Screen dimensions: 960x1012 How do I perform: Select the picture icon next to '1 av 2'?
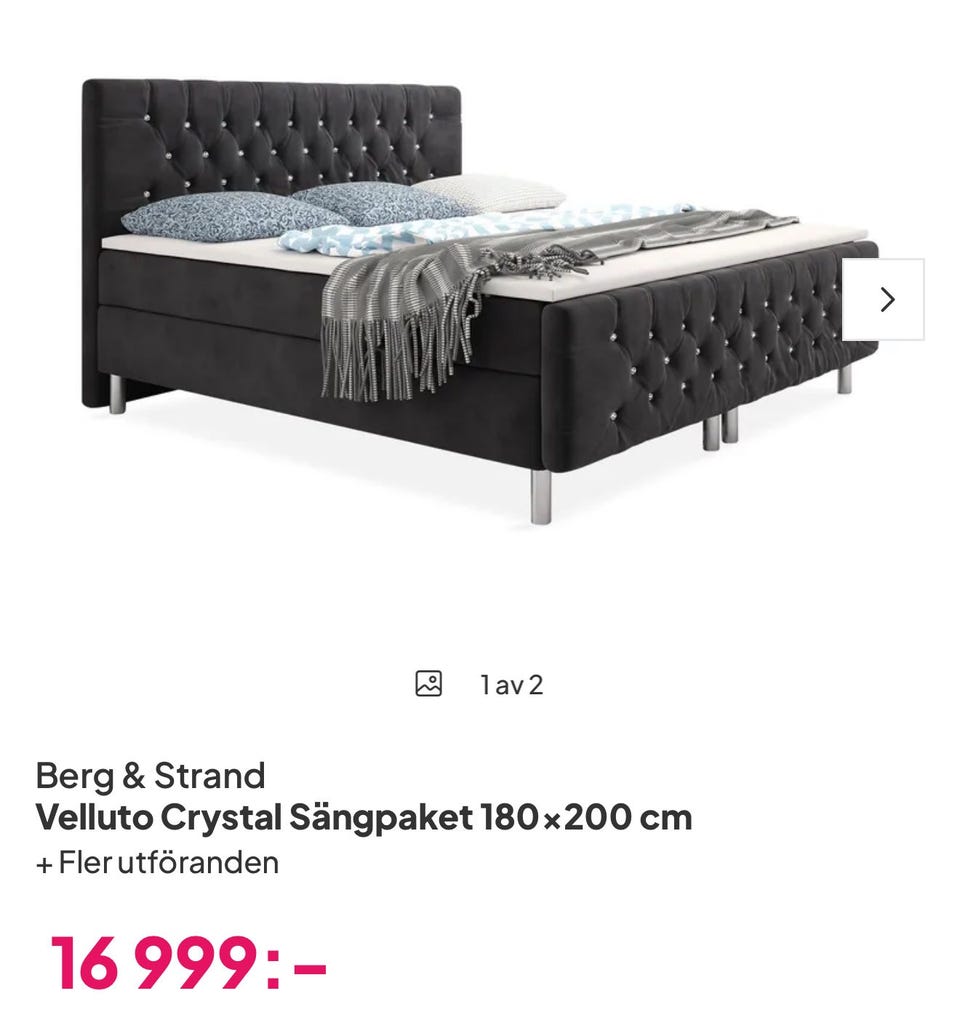428,684
